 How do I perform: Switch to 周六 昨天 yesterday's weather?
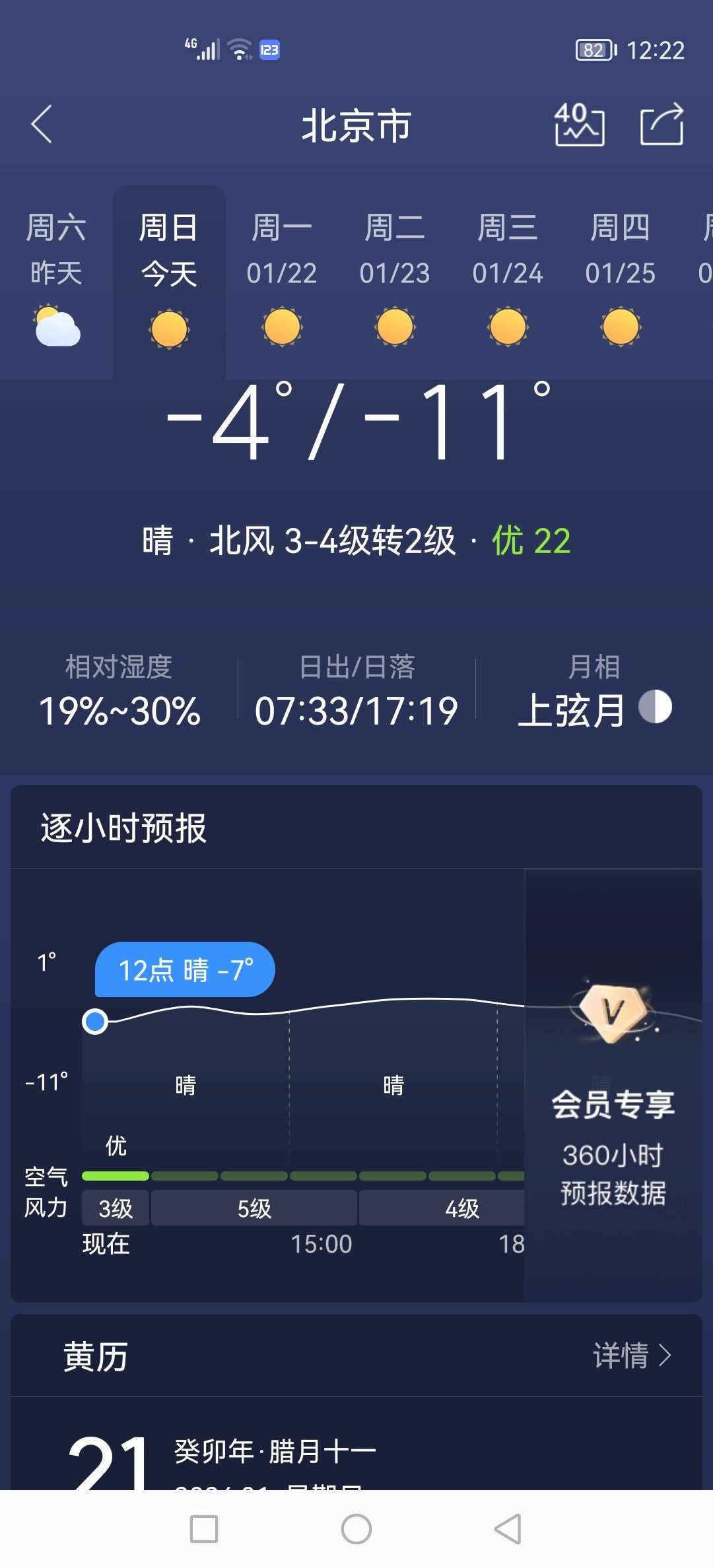pyautogui.click(x=56, y=264)
